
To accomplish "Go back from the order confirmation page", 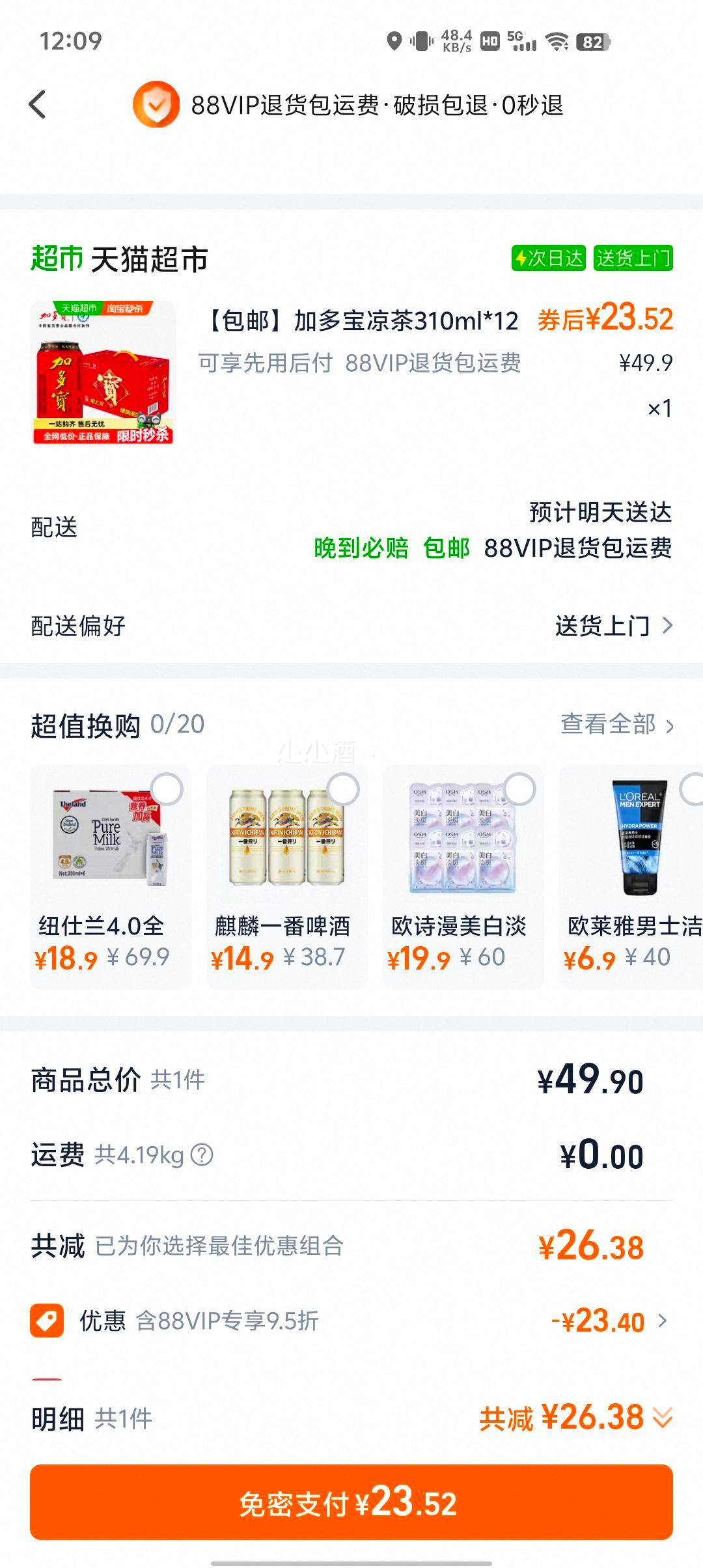I will coord(38,105).
